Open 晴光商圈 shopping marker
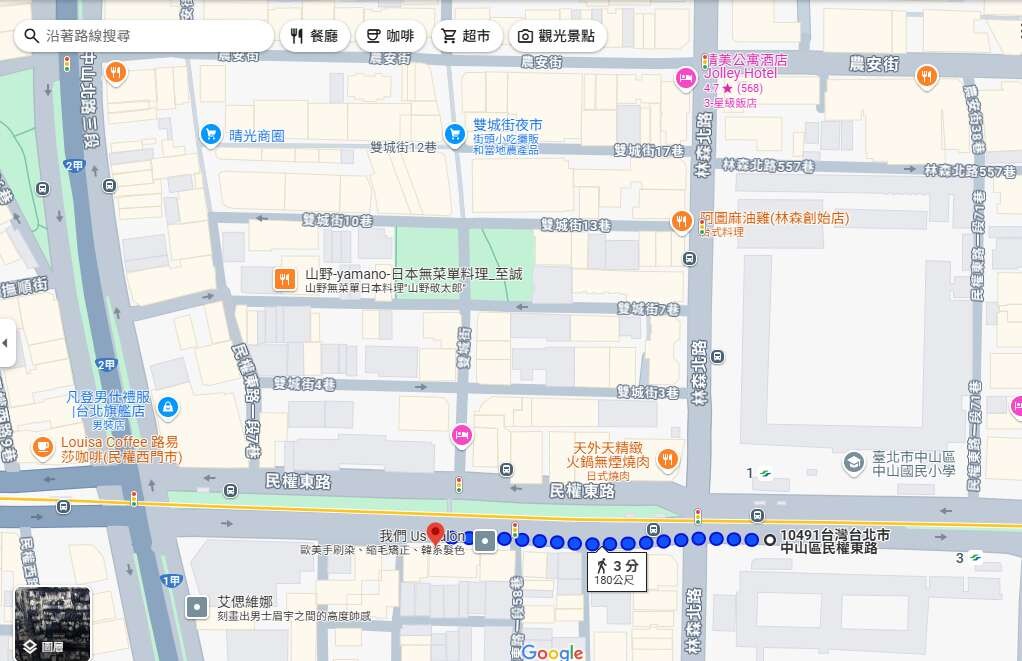This screenshot has height=661, width=1022. pos(210,134)
